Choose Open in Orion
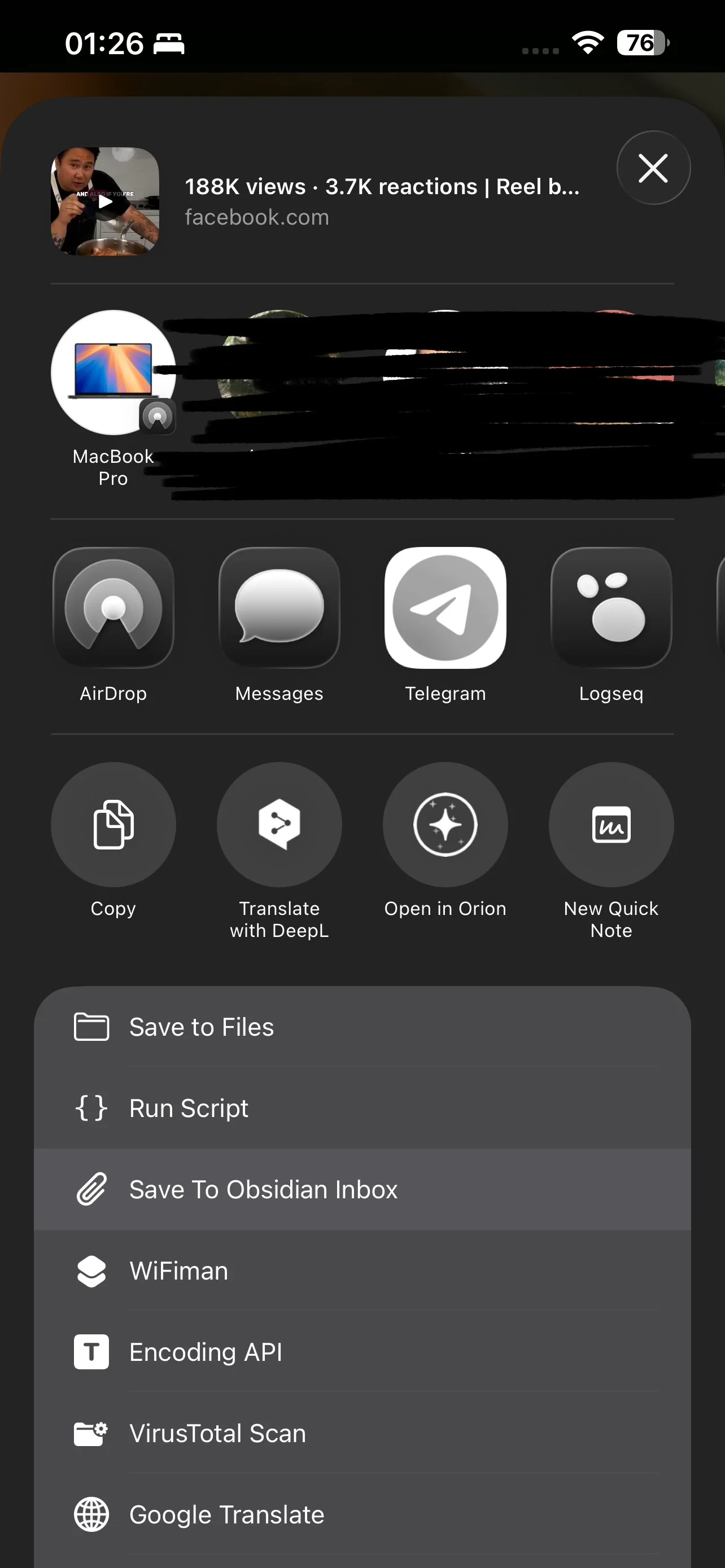The image size is (725, 1568). point(445,824)
